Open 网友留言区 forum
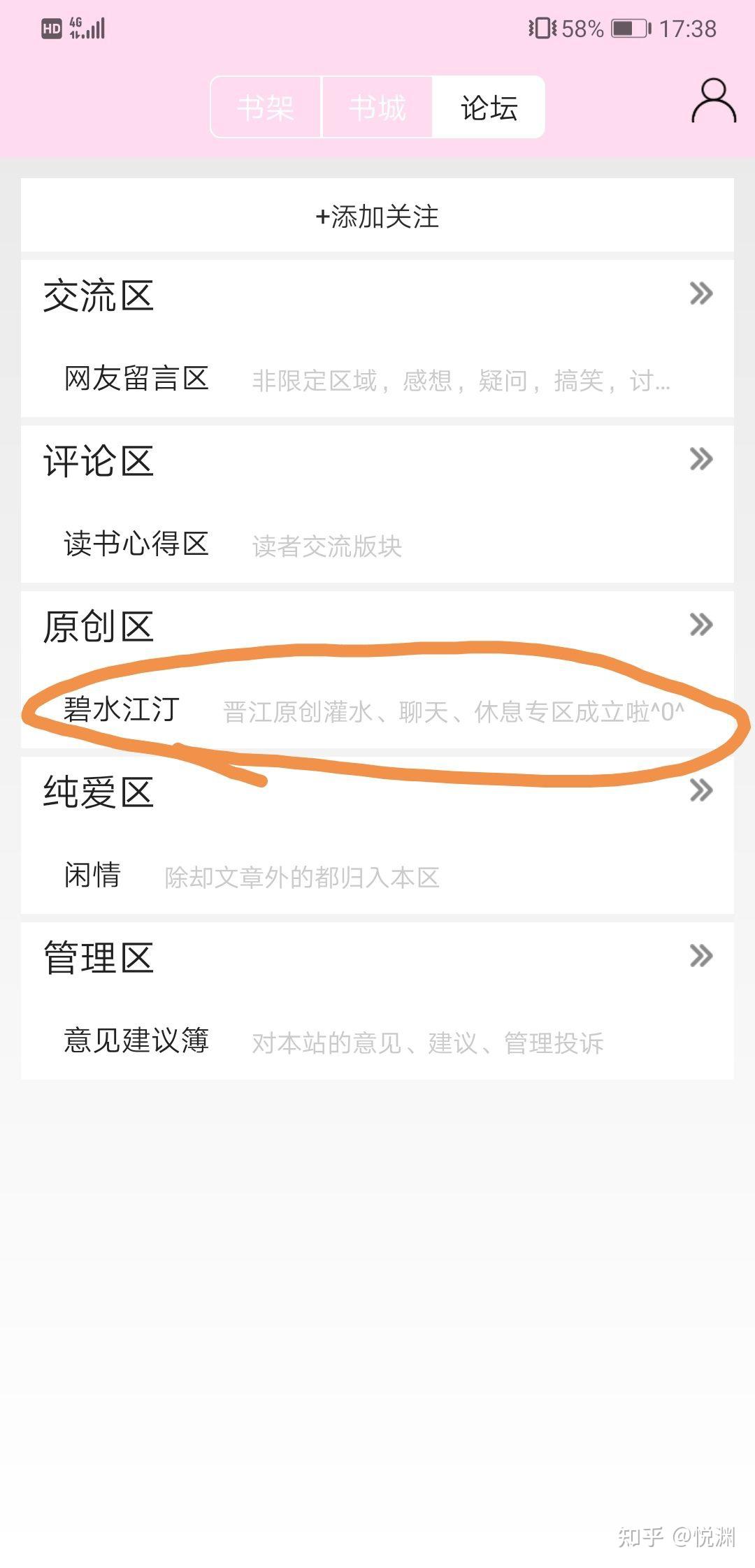 137,379
